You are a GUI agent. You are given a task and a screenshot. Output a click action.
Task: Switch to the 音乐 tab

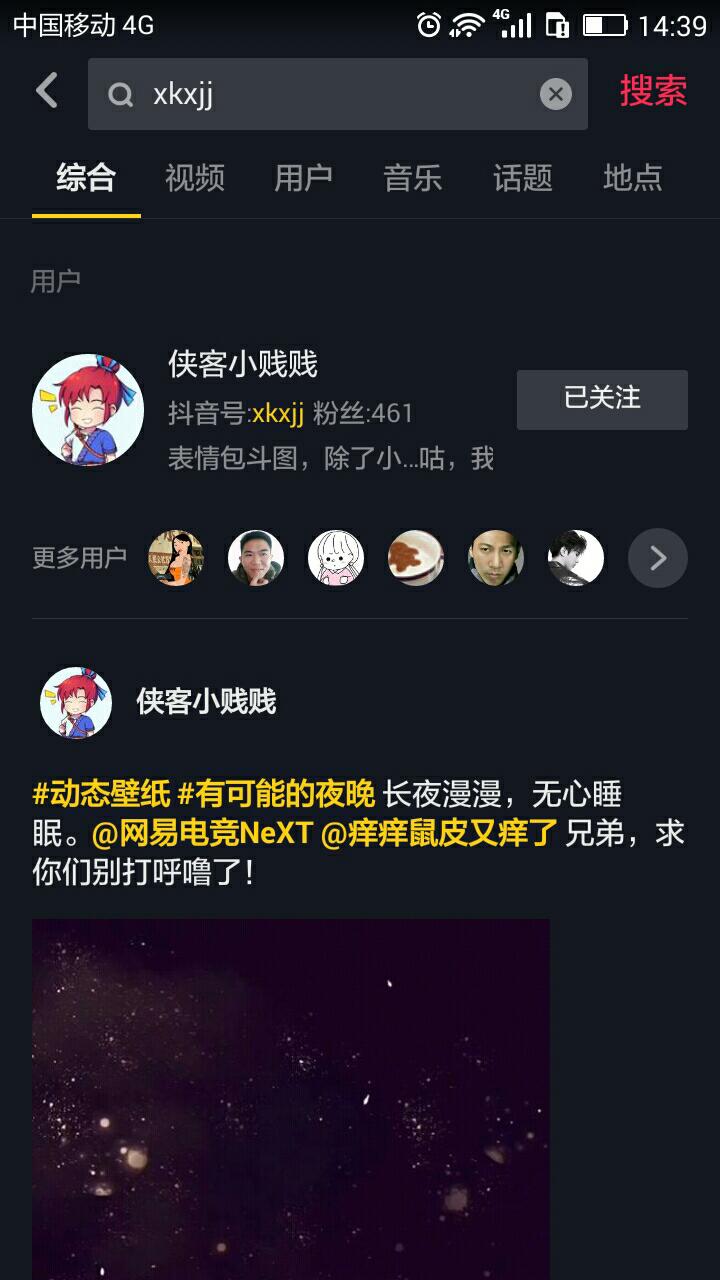click(x=412, y=178)
